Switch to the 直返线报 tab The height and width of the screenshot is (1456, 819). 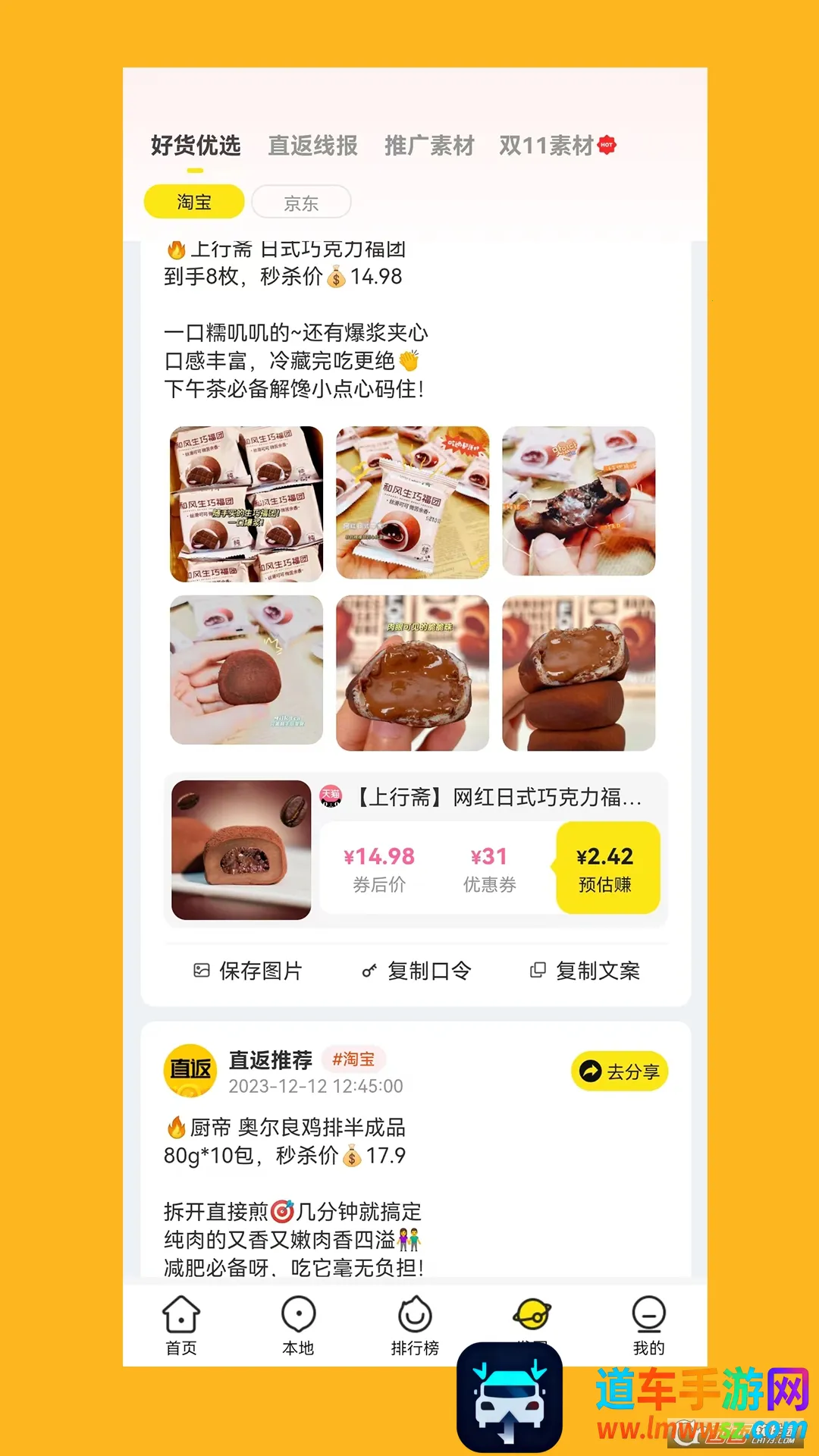point(312,146)
